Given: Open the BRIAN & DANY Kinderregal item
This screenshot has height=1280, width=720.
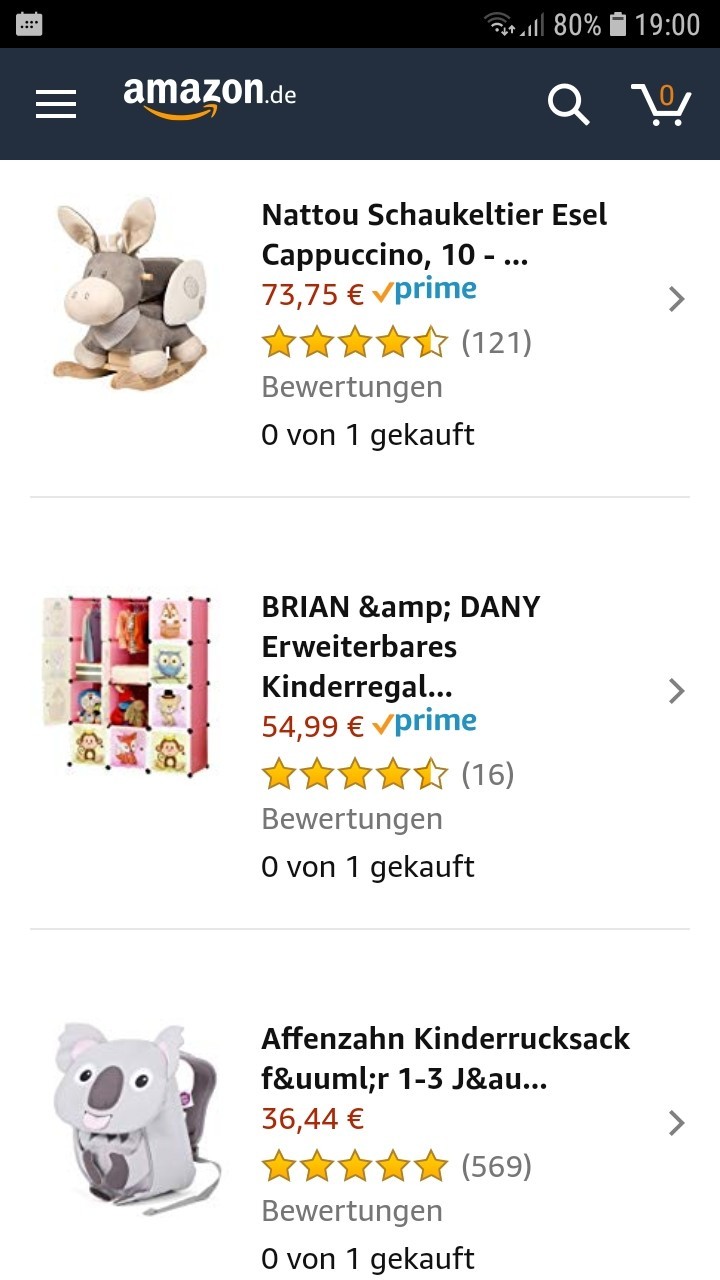Looking at the screenshot, I should coord(360,713).
